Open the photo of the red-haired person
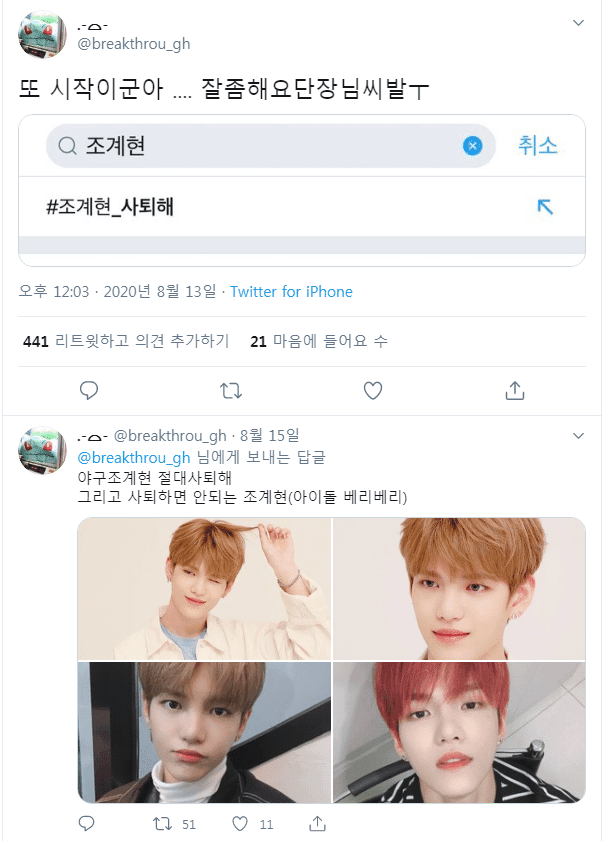Viewport: 604px width, 841px height. [x=459, y=732]
